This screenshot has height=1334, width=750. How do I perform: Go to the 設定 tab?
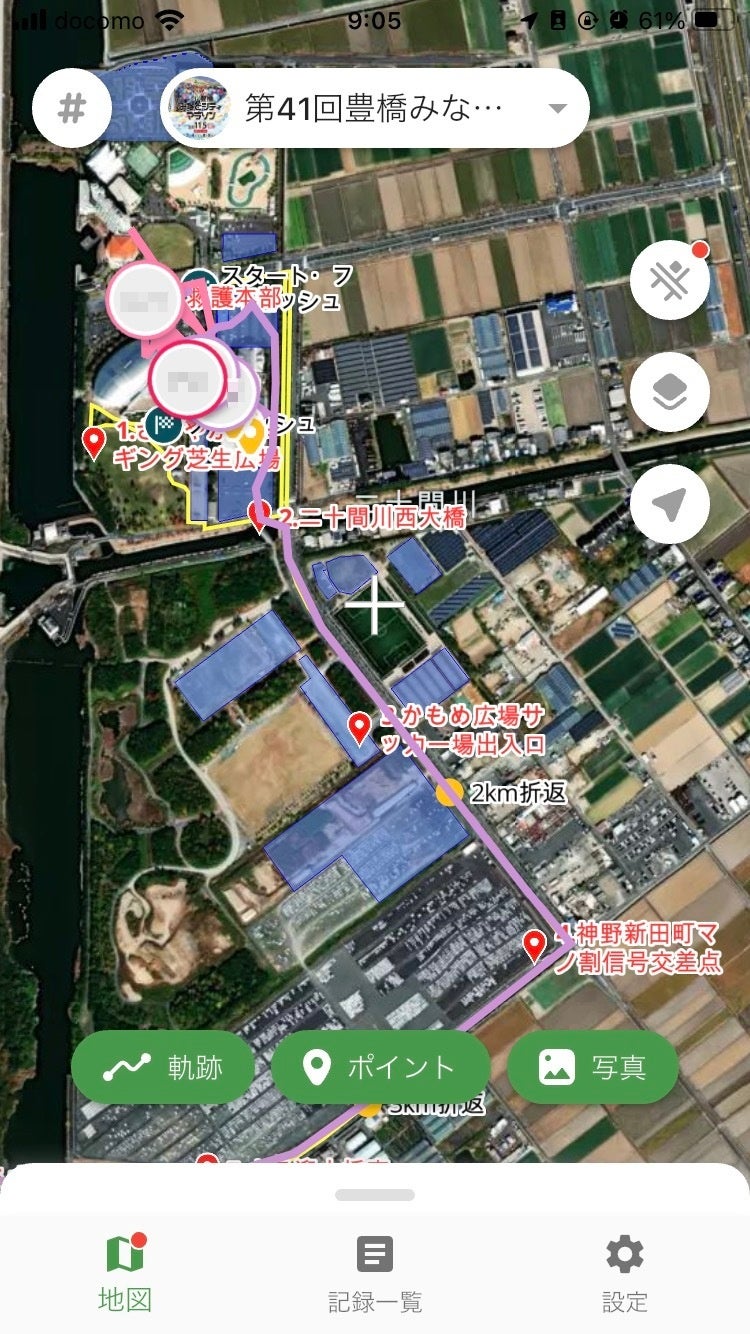625,1272
